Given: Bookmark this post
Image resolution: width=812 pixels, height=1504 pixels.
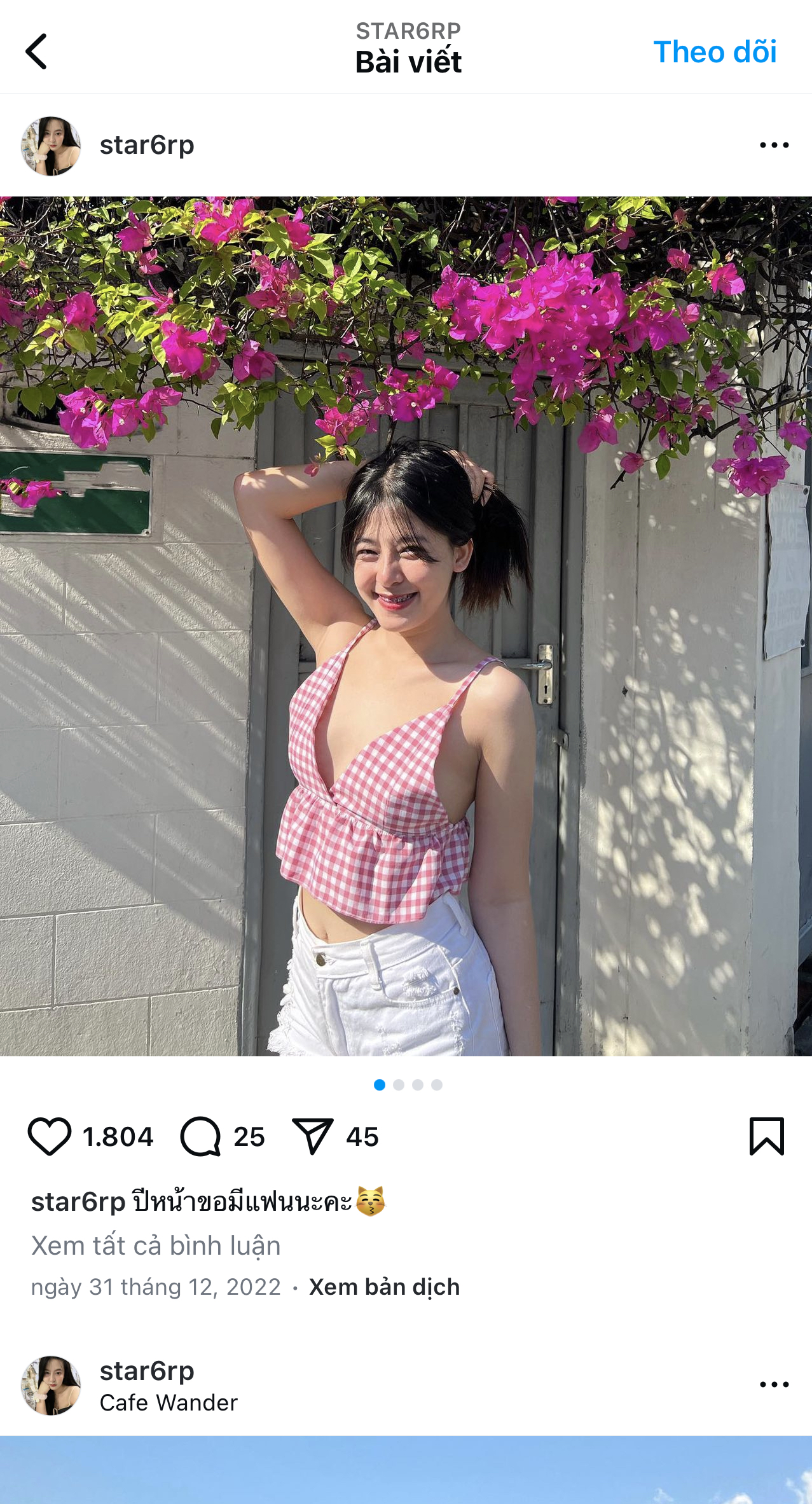Looking at the screenshot, I should [x=767, y=1136].
